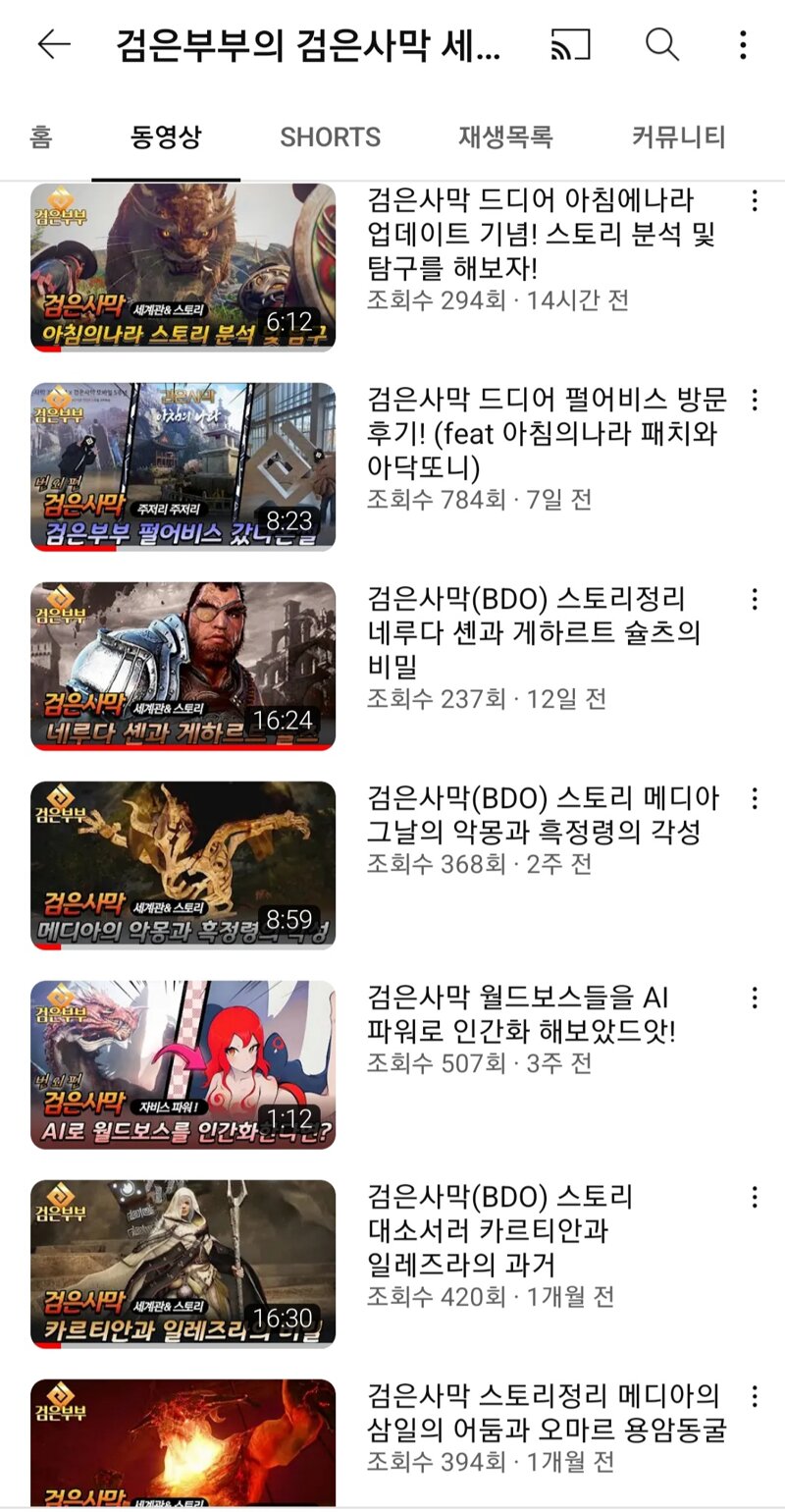Open options for 네루다 셴 video
Screen dimensions: 785x1512
[x=754, y=599]
